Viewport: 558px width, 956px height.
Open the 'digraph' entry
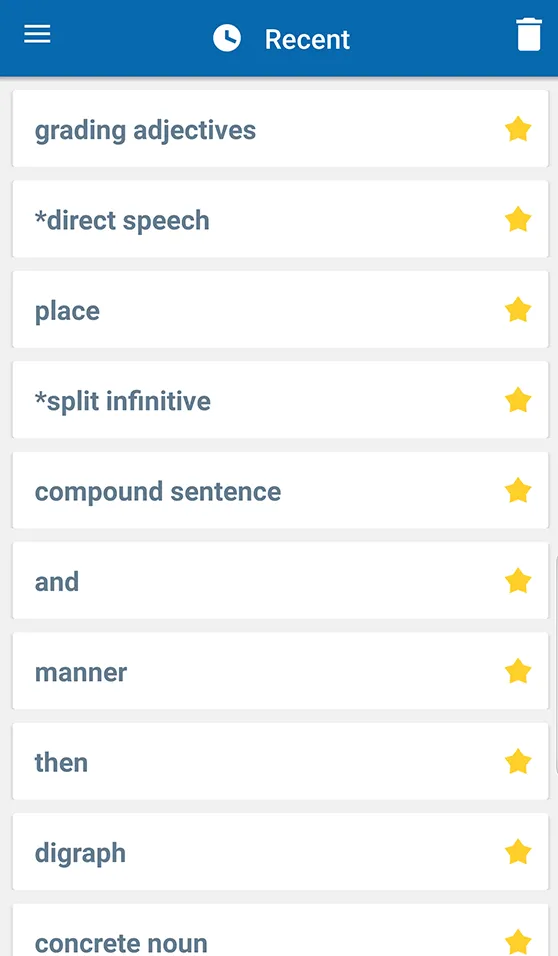(280, 852)
